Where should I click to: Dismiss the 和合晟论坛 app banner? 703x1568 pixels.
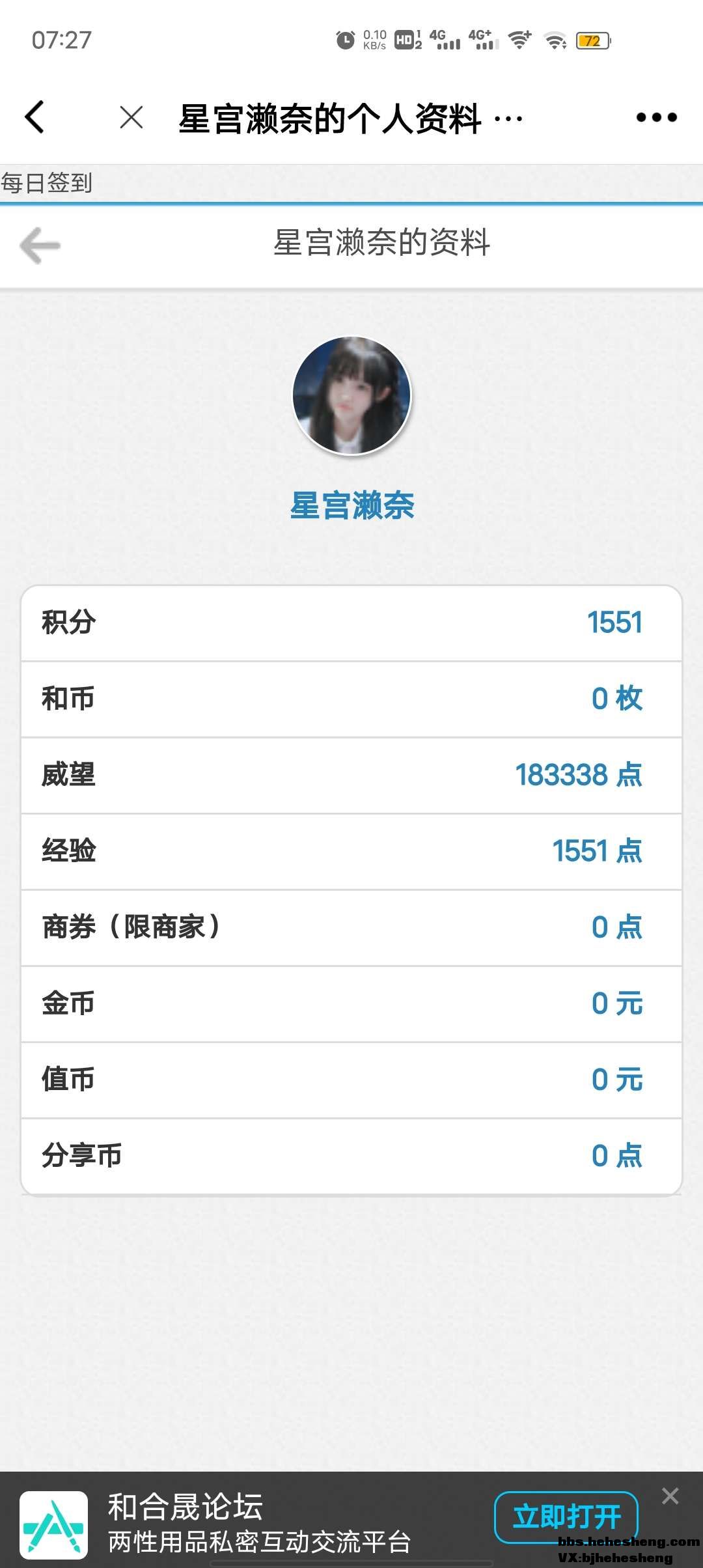click(x=670, y=1496)
